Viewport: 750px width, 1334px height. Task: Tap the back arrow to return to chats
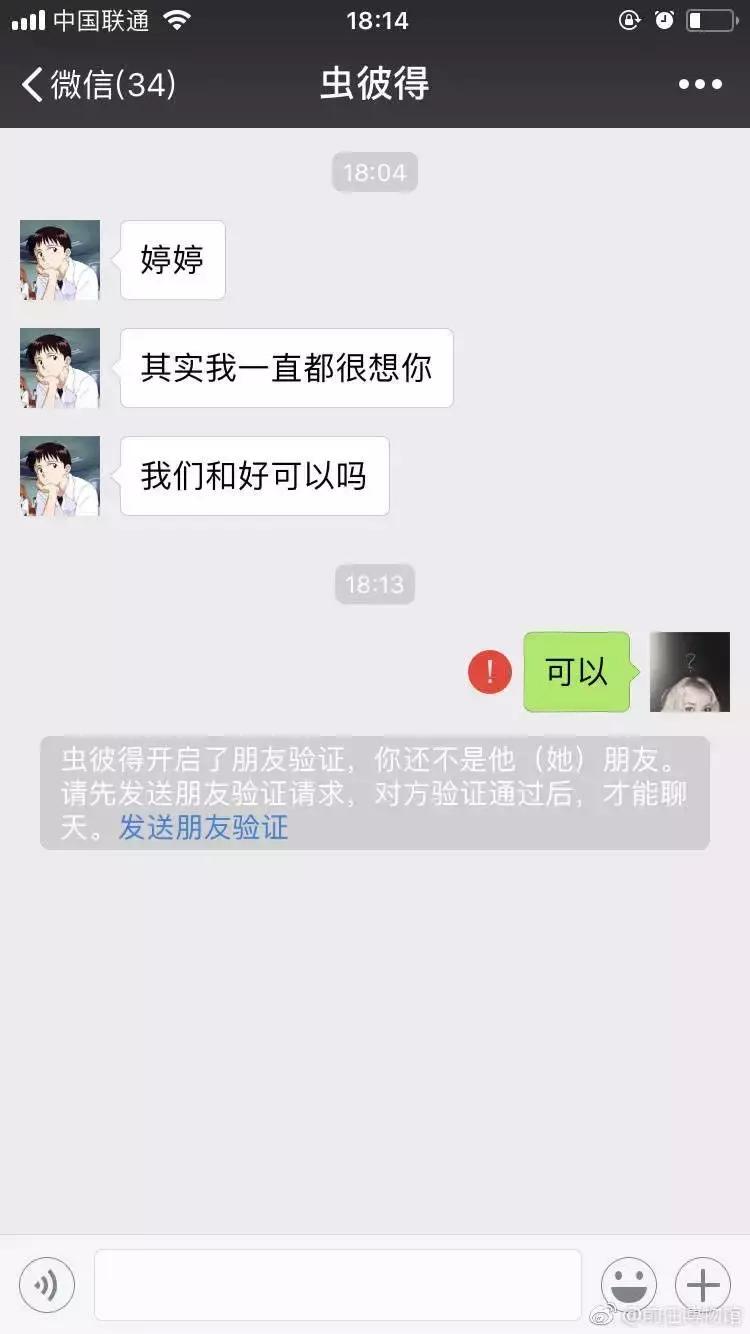32,86
